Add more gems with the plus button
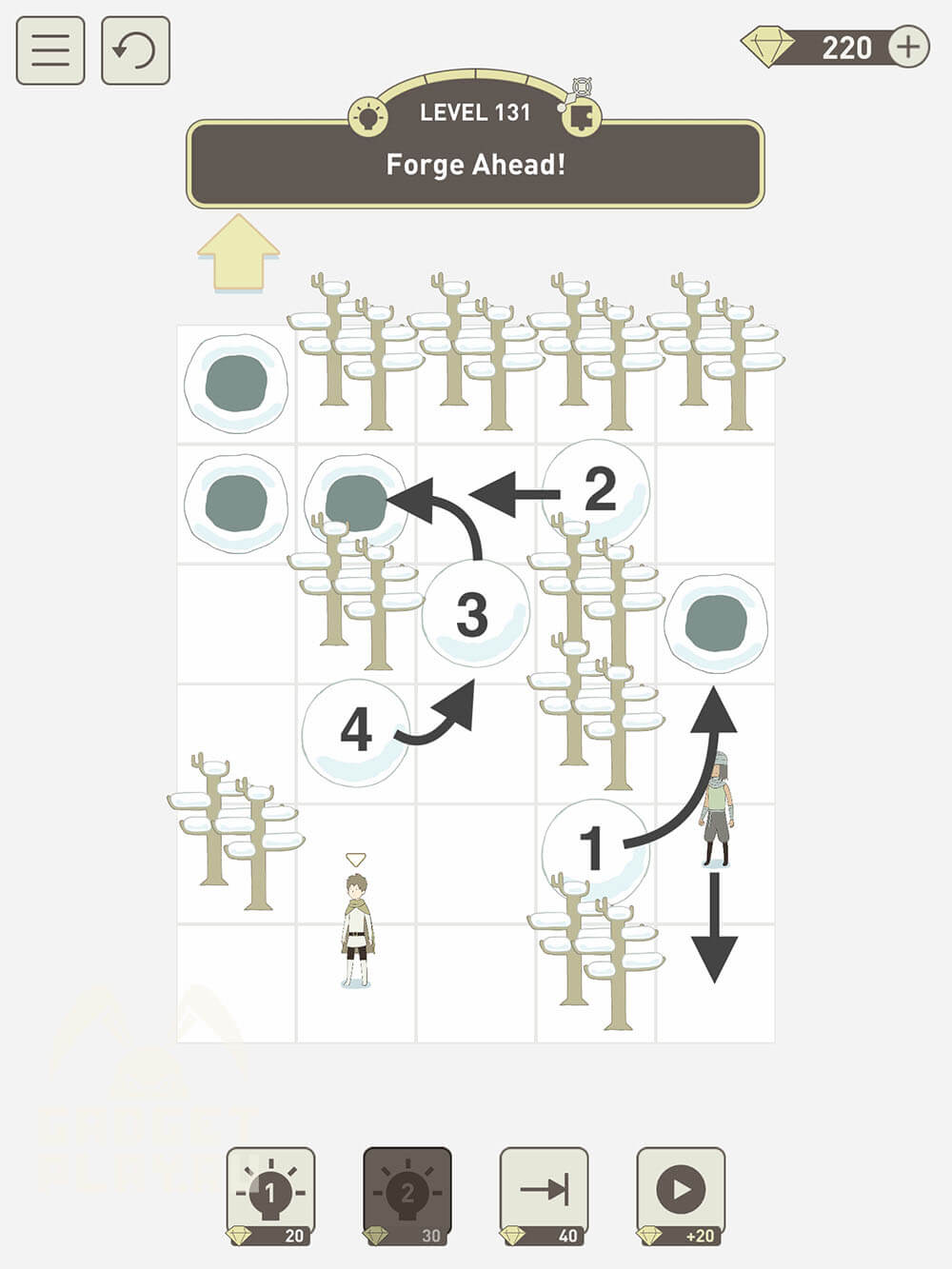Viewport: 952px width, 1269px height. [x=908, y=47]
